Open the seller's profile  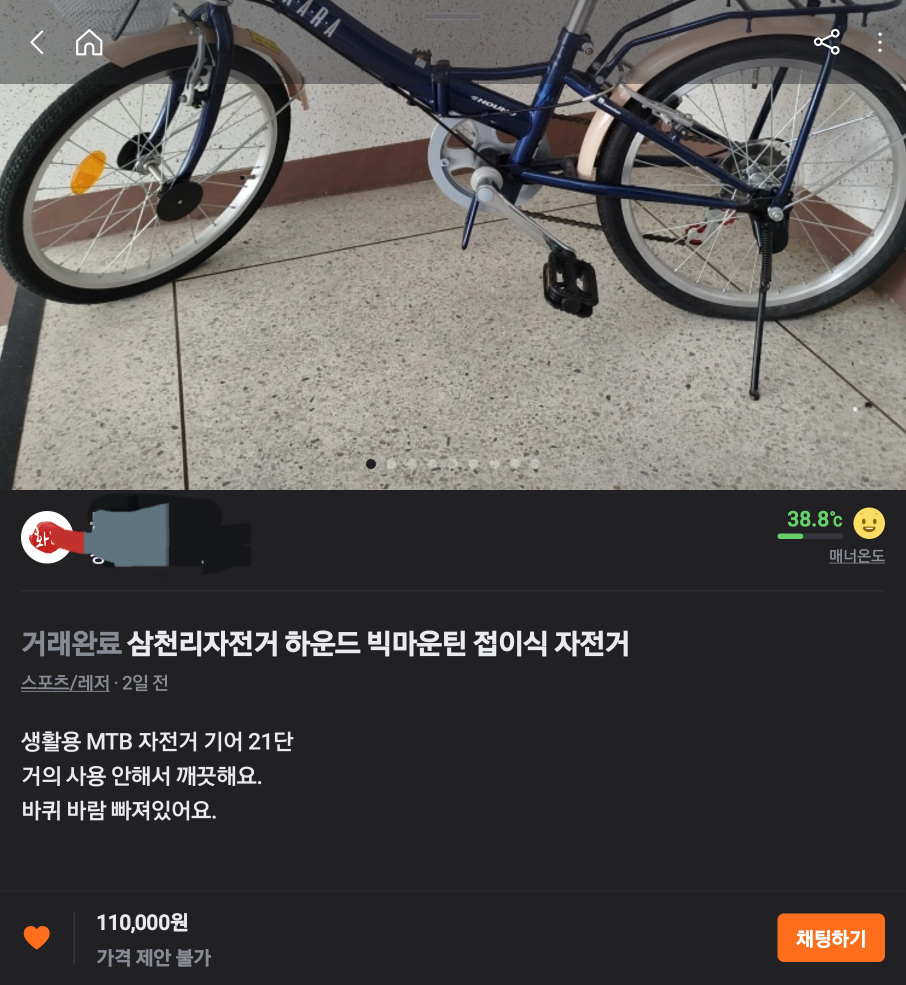tap(47, 537)
